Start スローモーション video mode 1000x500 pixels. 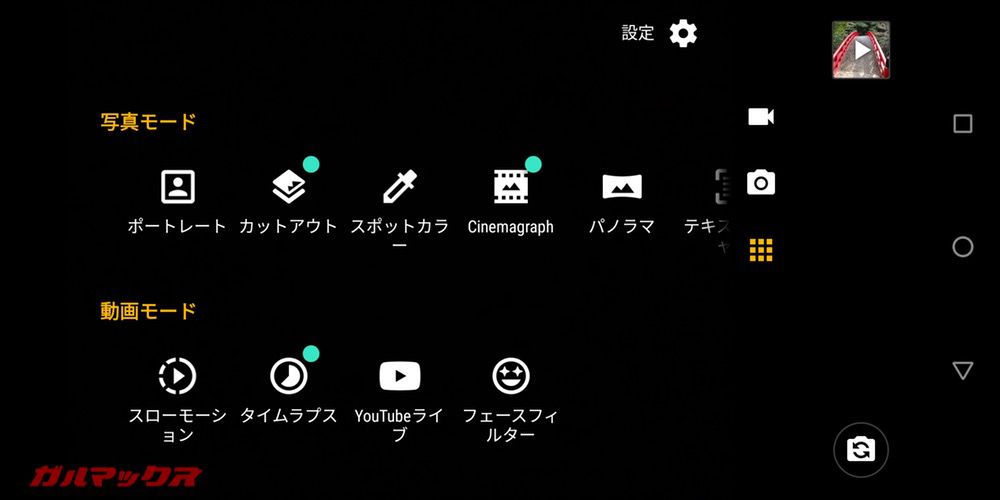177,377
